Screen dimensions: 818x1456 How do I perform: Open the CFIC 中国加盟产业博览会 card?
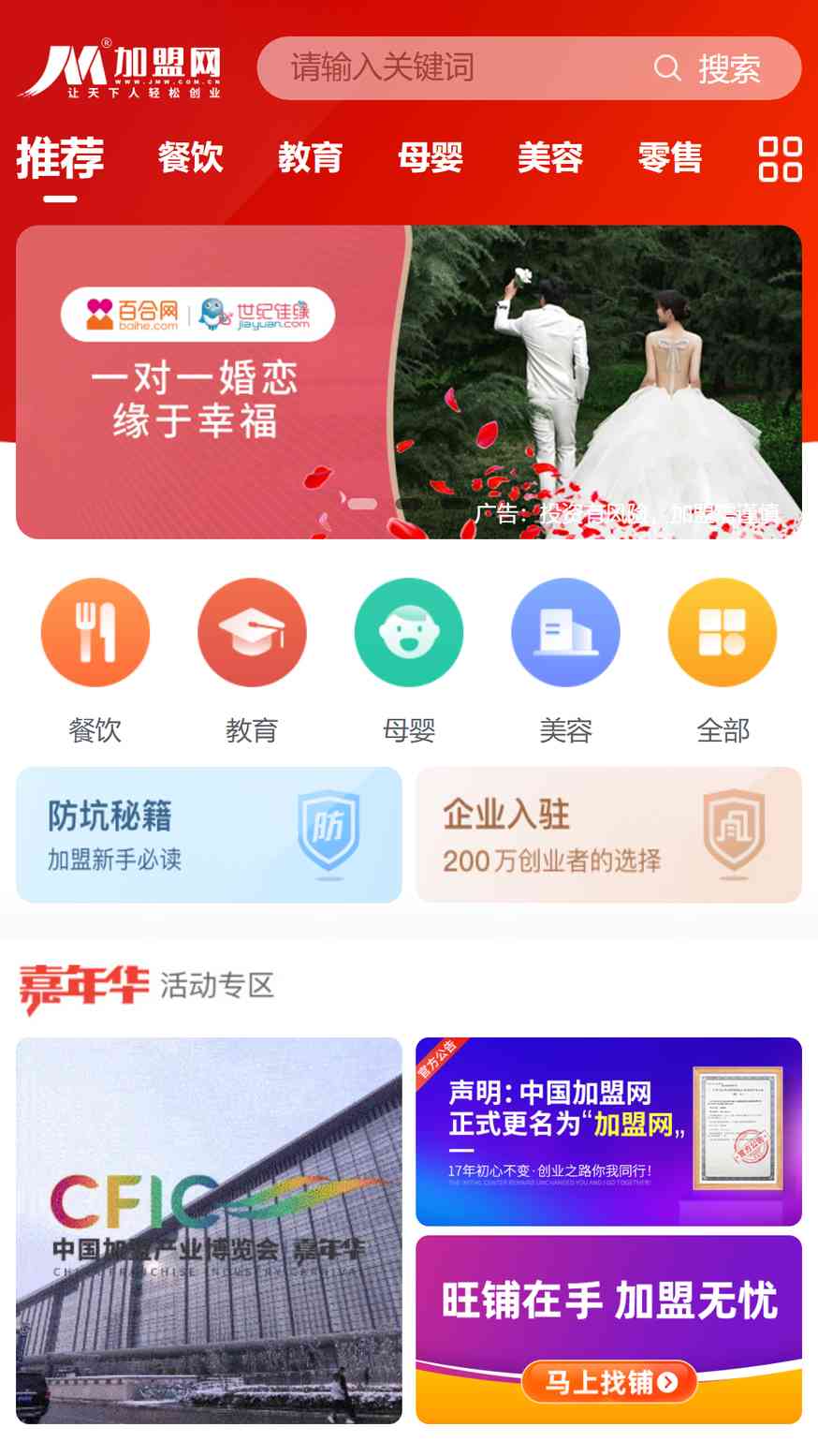tap(209, 1230)
